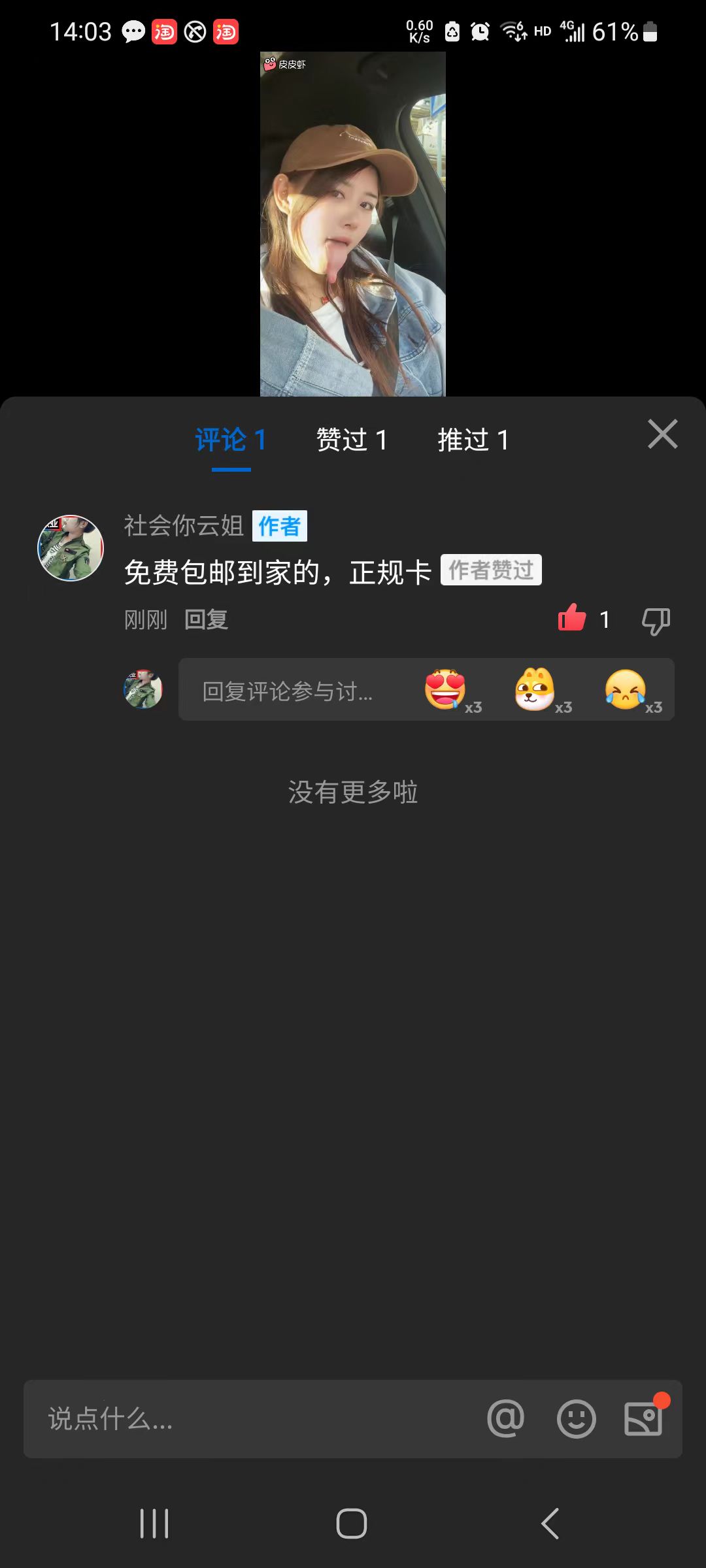Open the emoji picker in comment bar
Screen dimensions: 706x1568
click(576, 1418)
